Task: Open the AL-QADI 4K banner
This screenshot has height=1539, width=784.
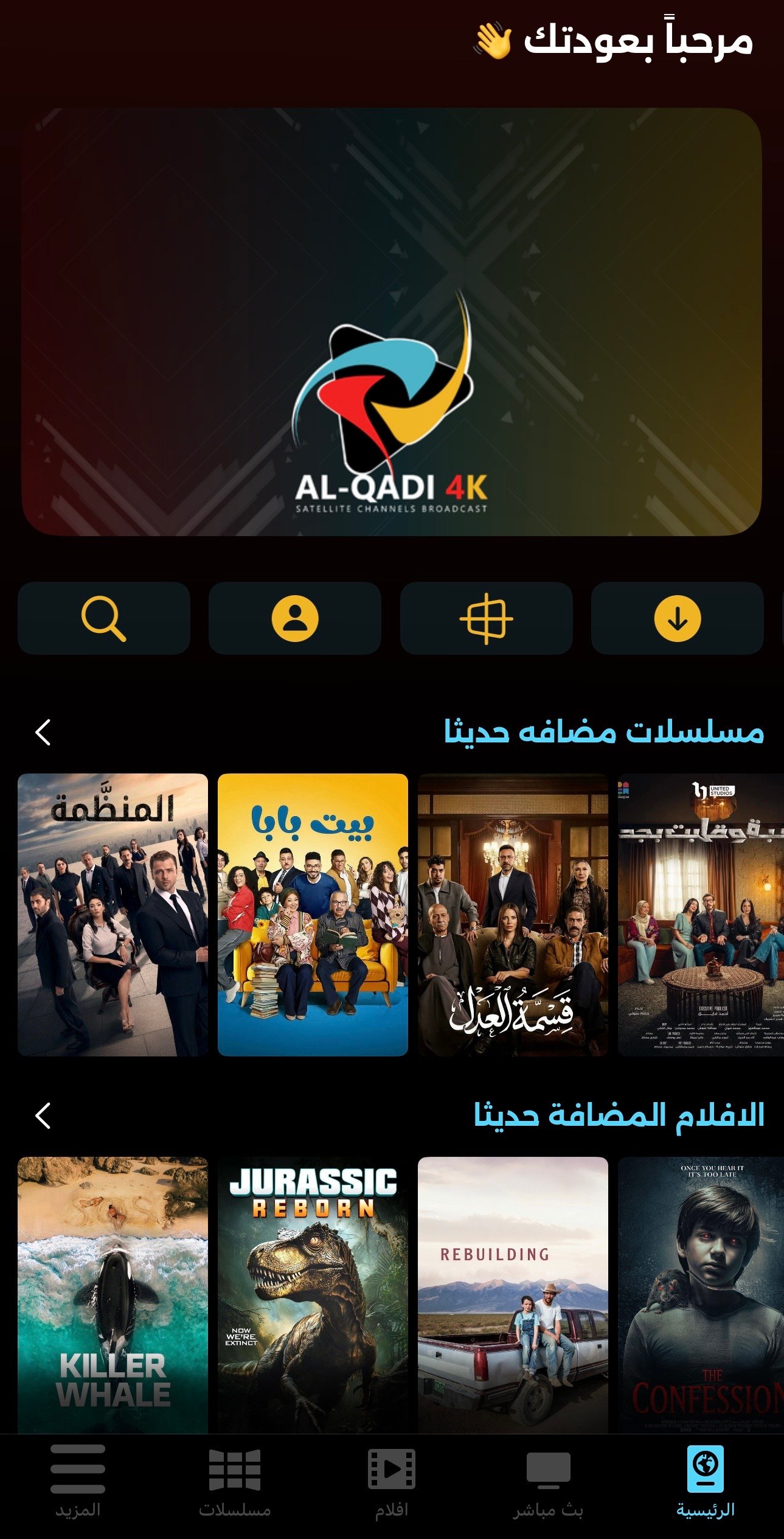Action: [x=392, y=323]
